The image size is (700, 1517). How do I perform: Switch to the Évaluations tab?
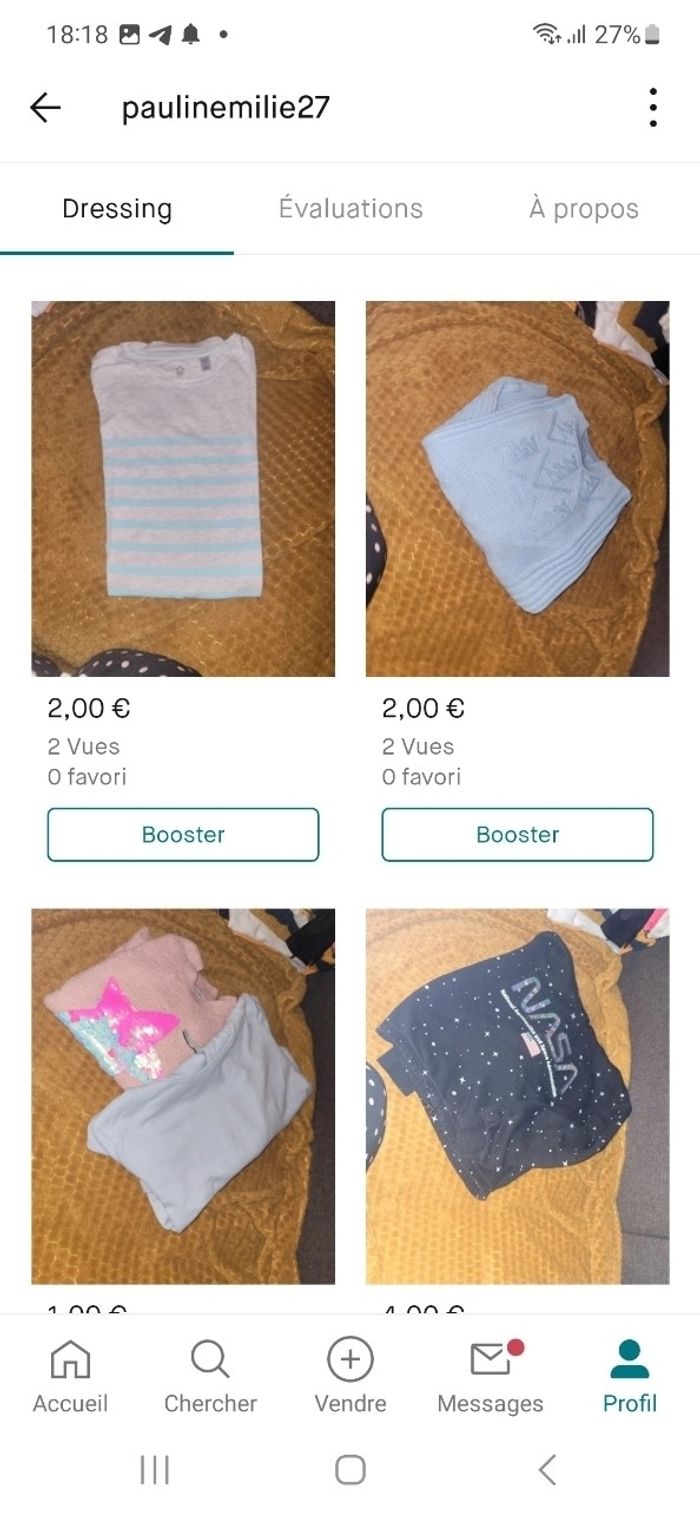point(350,209)
